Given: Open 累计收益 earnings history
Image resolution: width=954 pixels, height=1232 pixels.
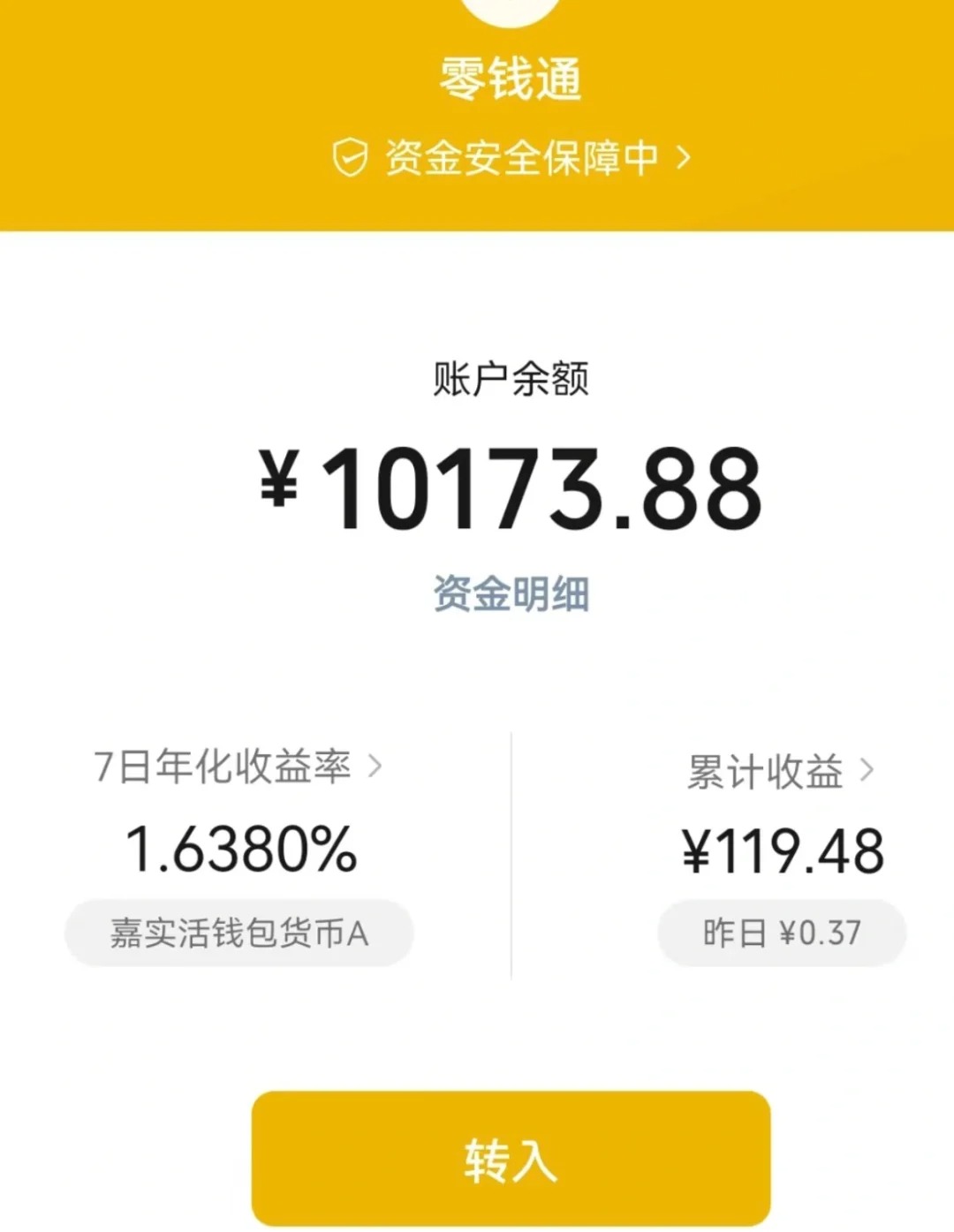Looking at the screenshot, I should [781, 771].
